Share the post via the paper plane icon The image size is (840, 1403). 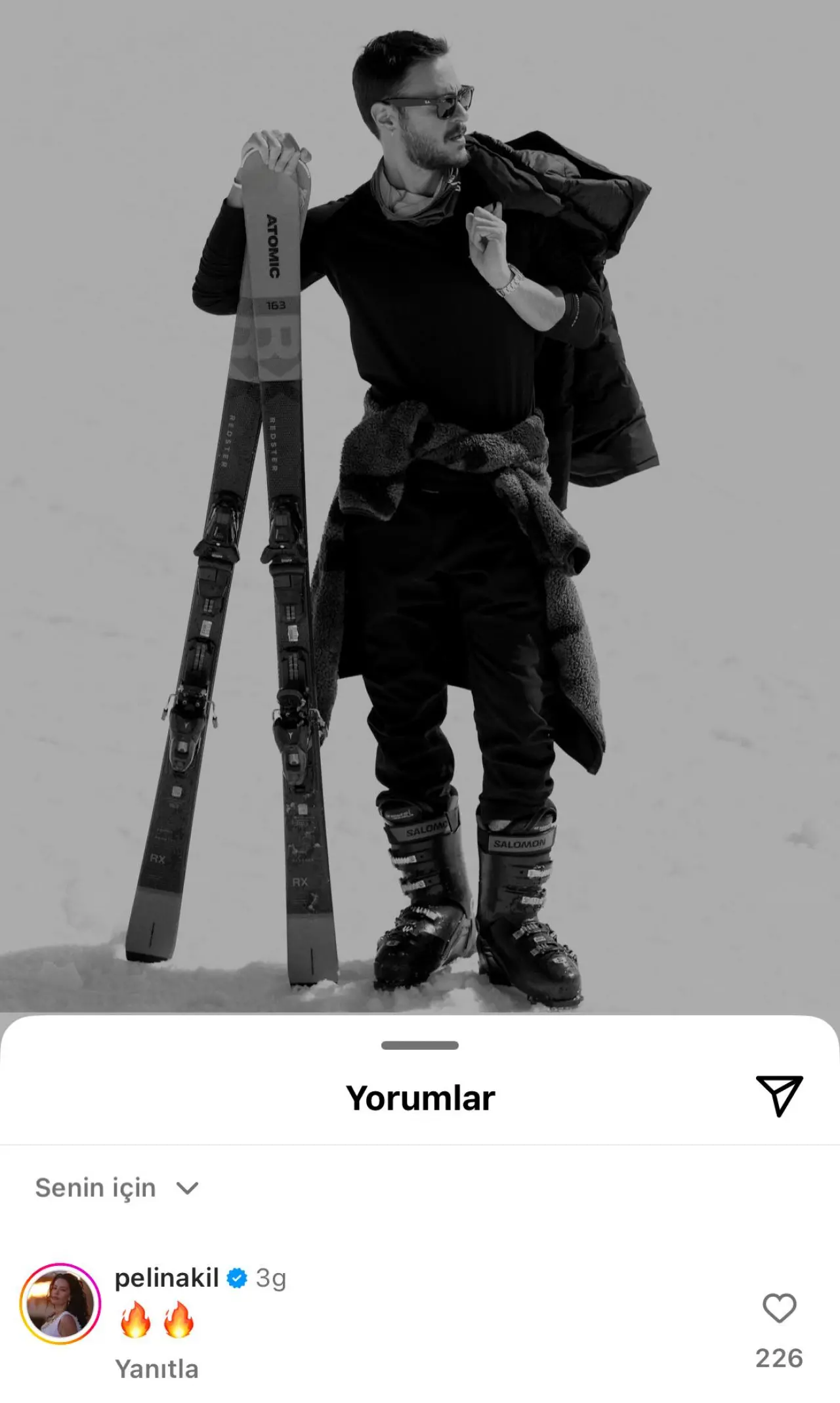point(779,1096)
